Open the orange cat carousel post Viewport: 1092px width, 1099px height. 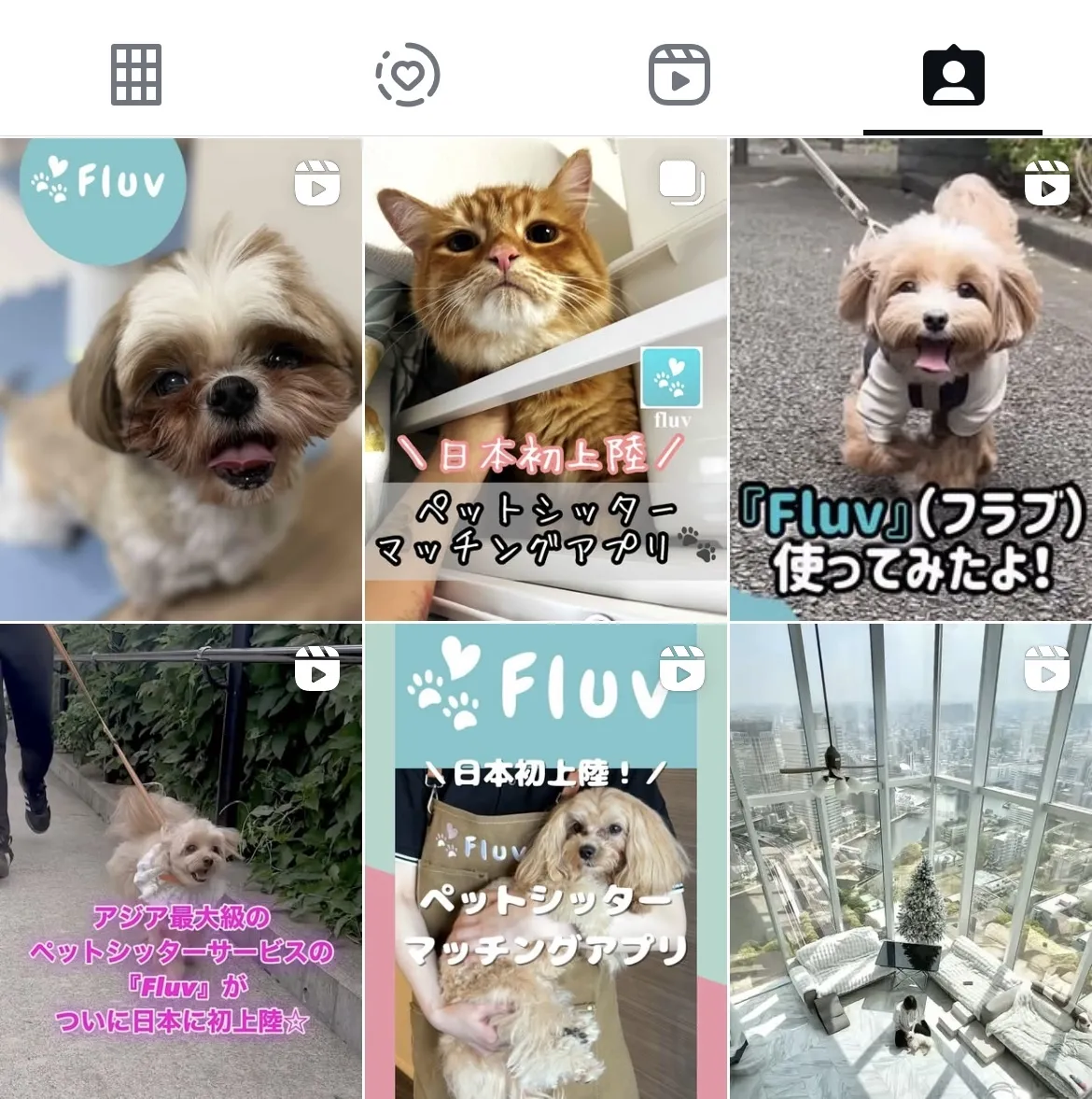[545, 379]
